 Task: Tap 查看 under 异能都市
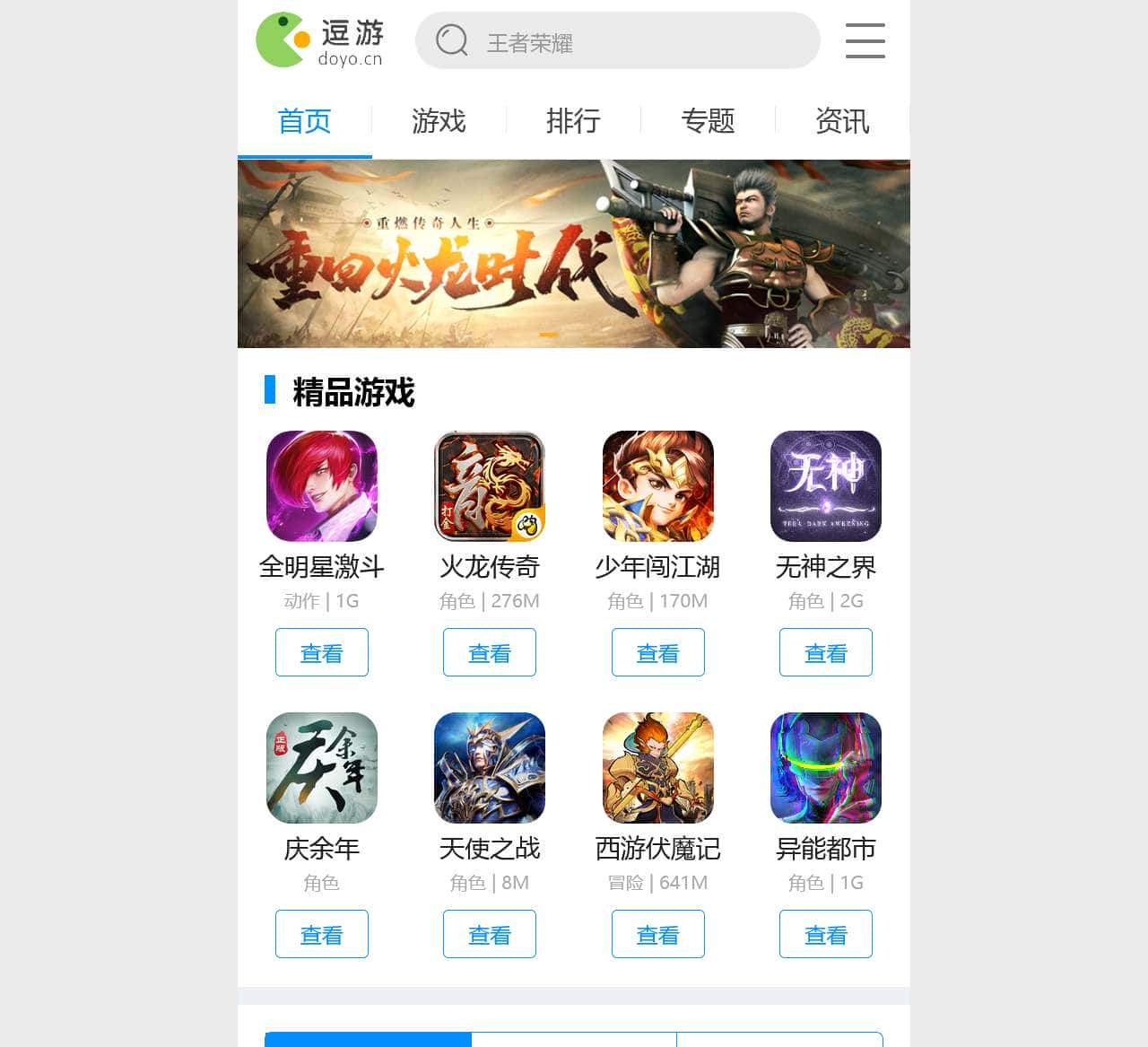click(x=826, y=934)
